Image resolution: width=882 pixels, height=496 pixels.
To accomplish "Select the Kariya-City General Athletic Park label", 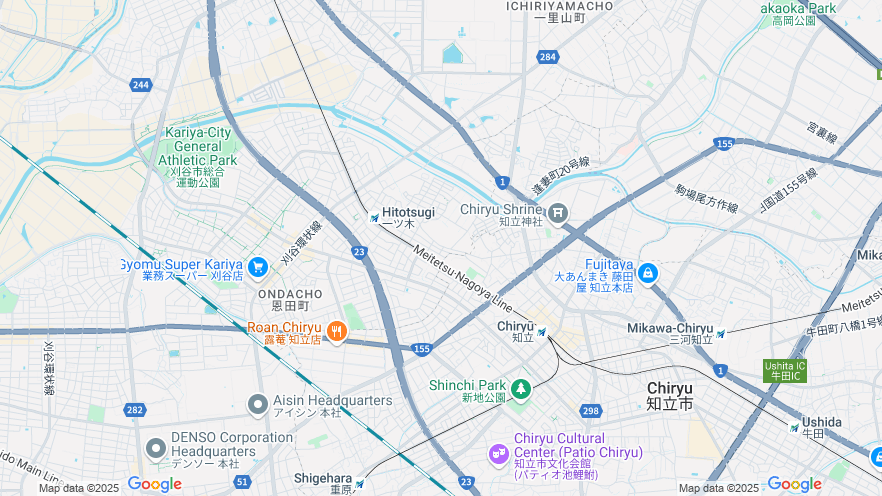I will click(198, 146).
